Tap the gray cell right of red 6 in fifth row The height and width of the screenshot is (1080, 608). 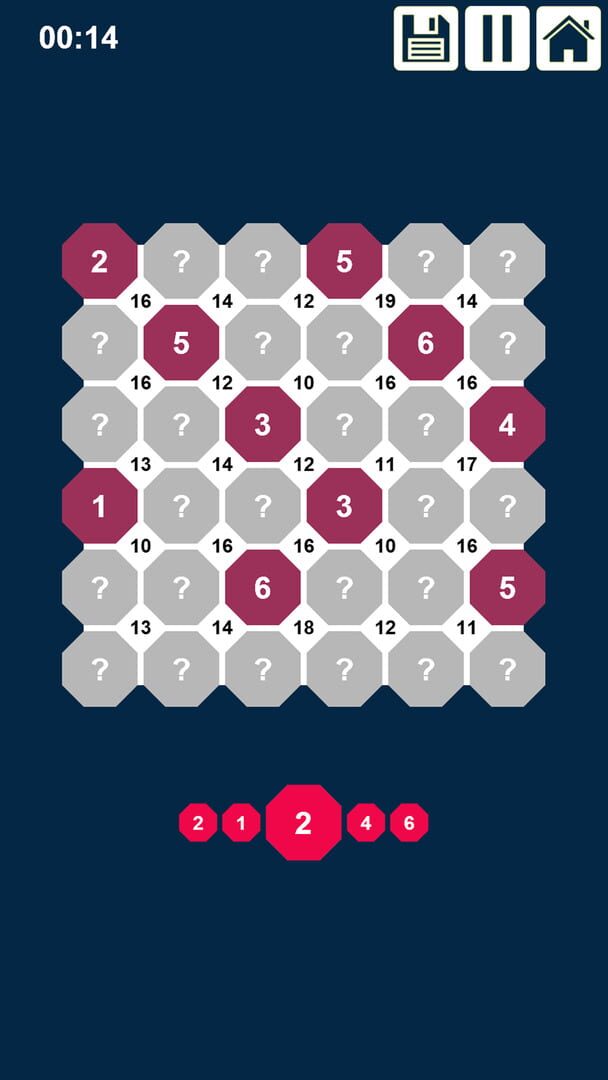click(344, 588)
